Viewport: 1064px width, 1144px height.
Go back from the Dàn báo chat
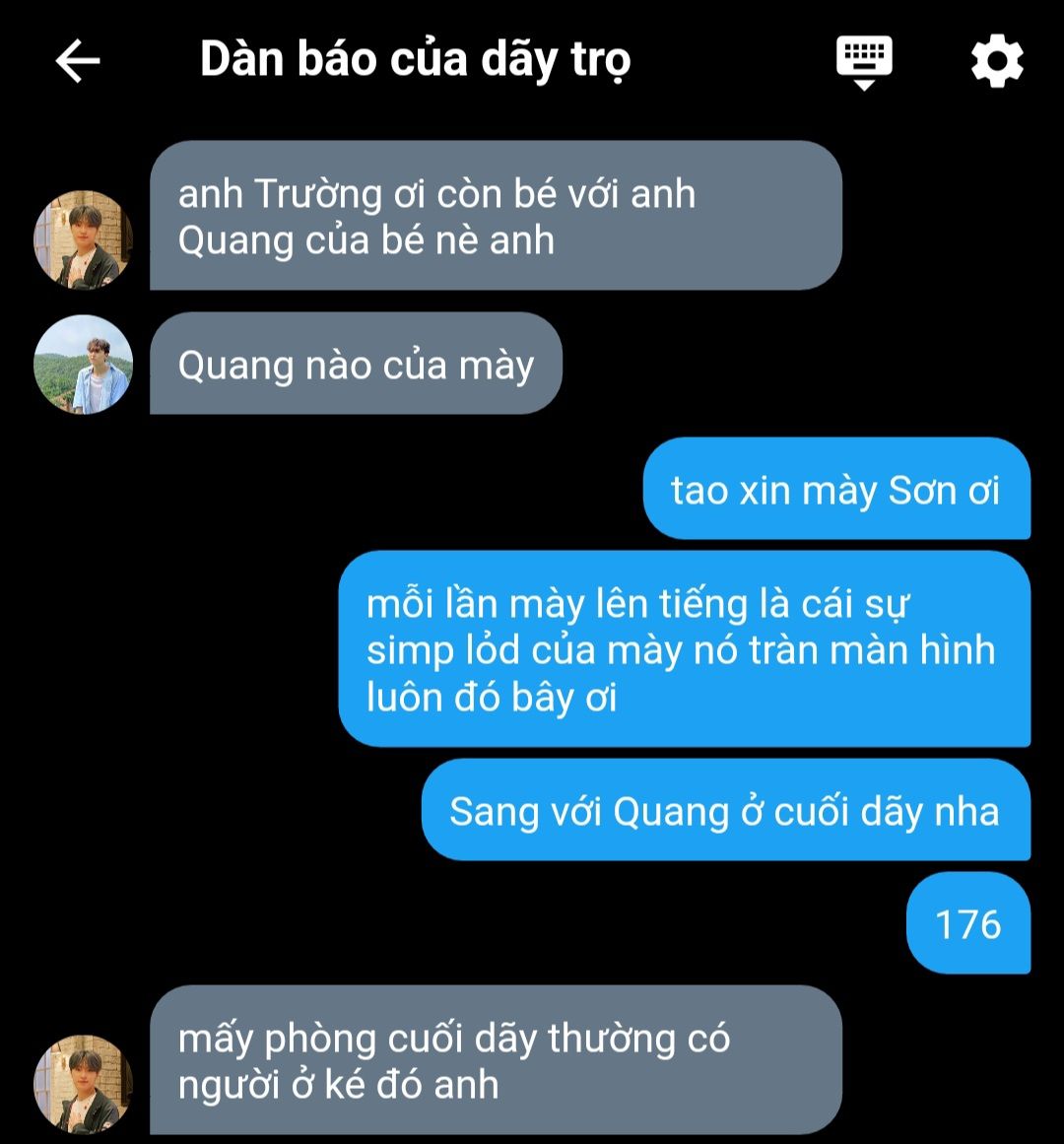[x=78, y=61]
